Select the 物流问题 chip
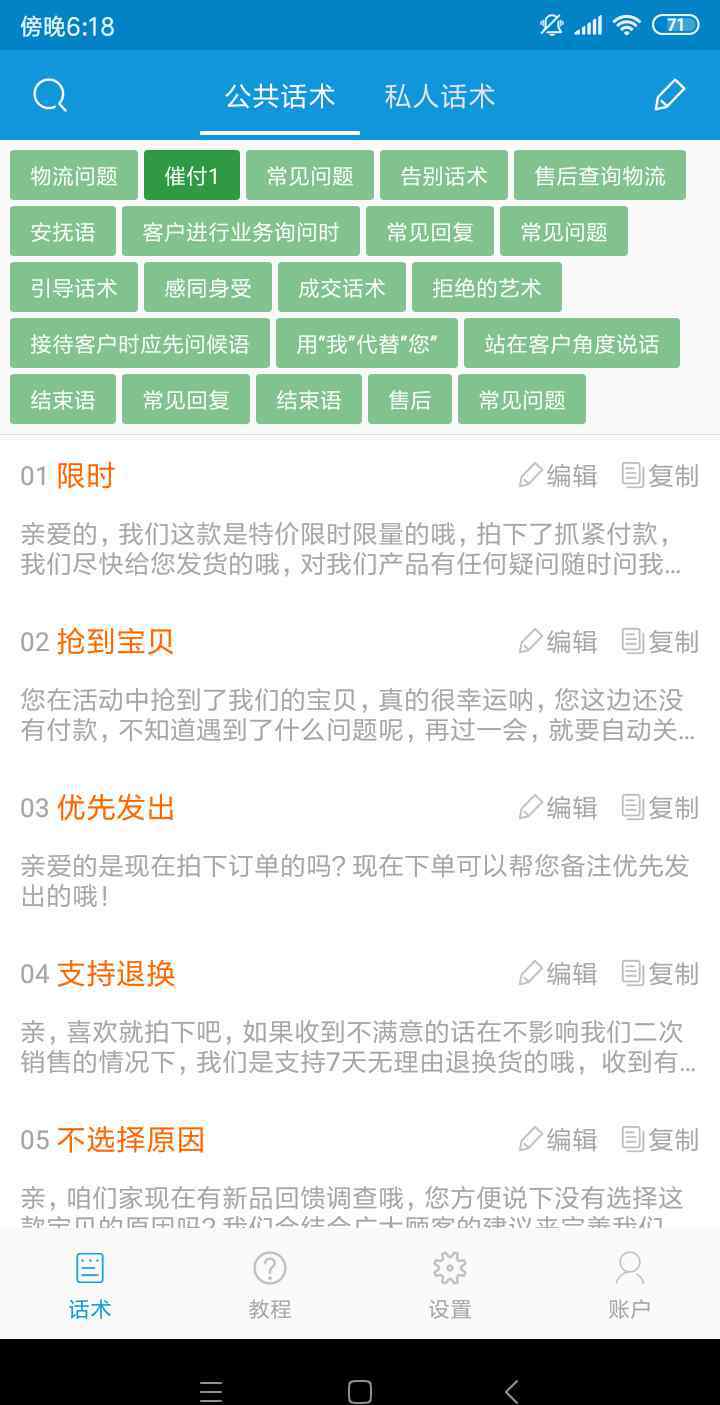The image size is (720, 1405). [x=74, y=176]
